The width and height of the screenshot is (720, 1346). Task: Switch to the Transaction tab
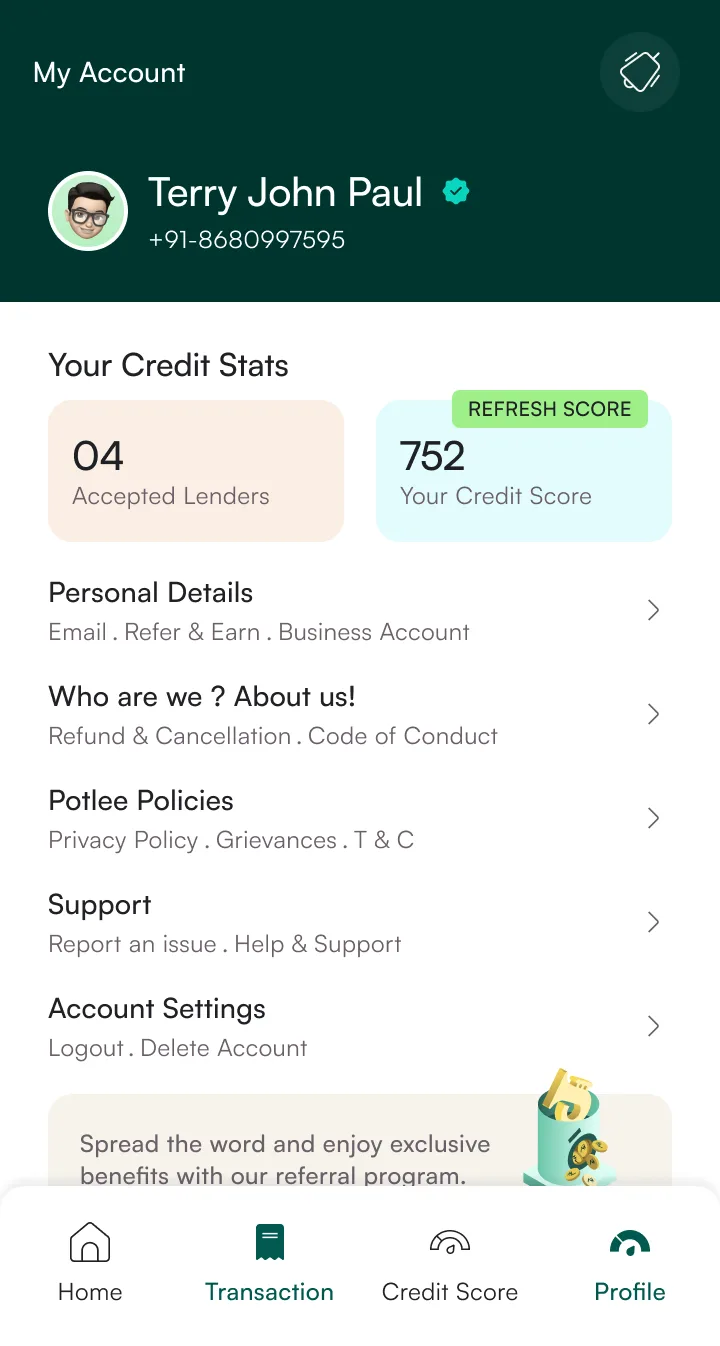tap(270, 1264)
